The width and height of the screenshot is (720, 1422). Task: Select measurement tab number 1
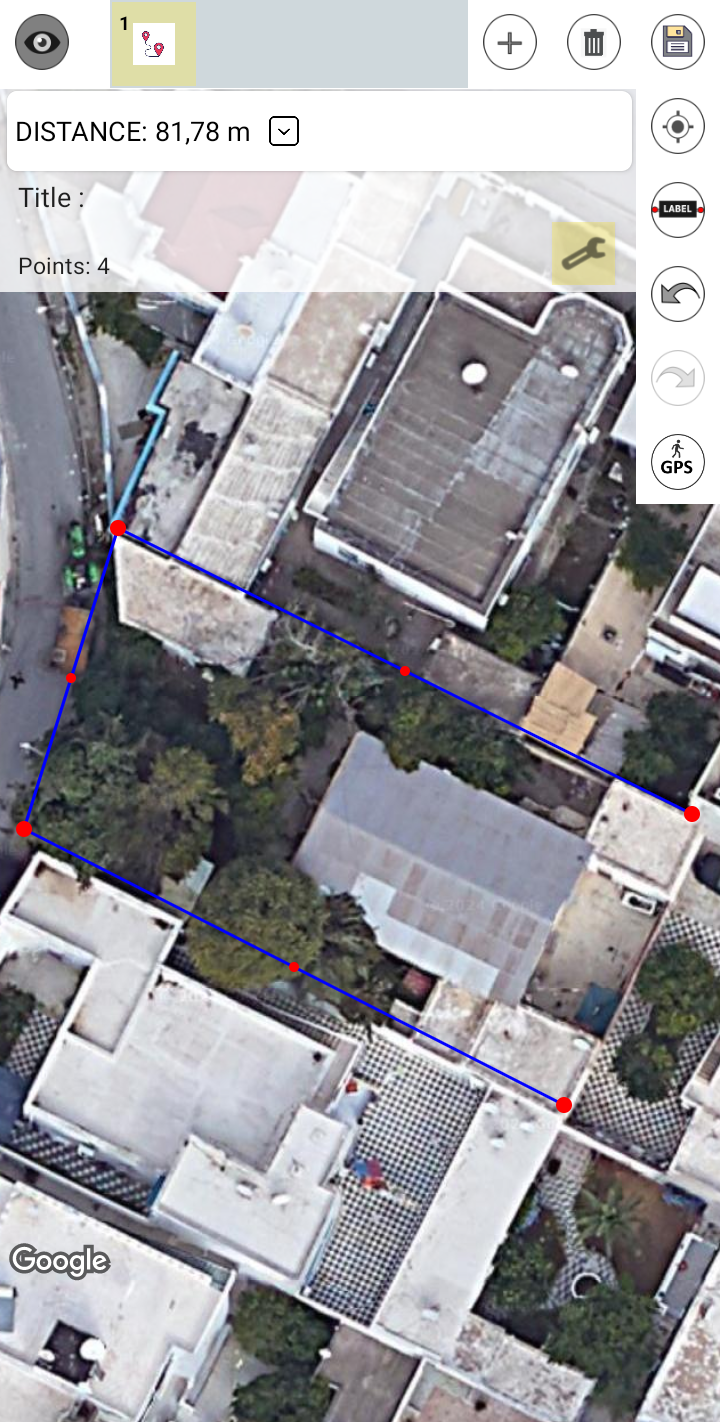point(153,44)
